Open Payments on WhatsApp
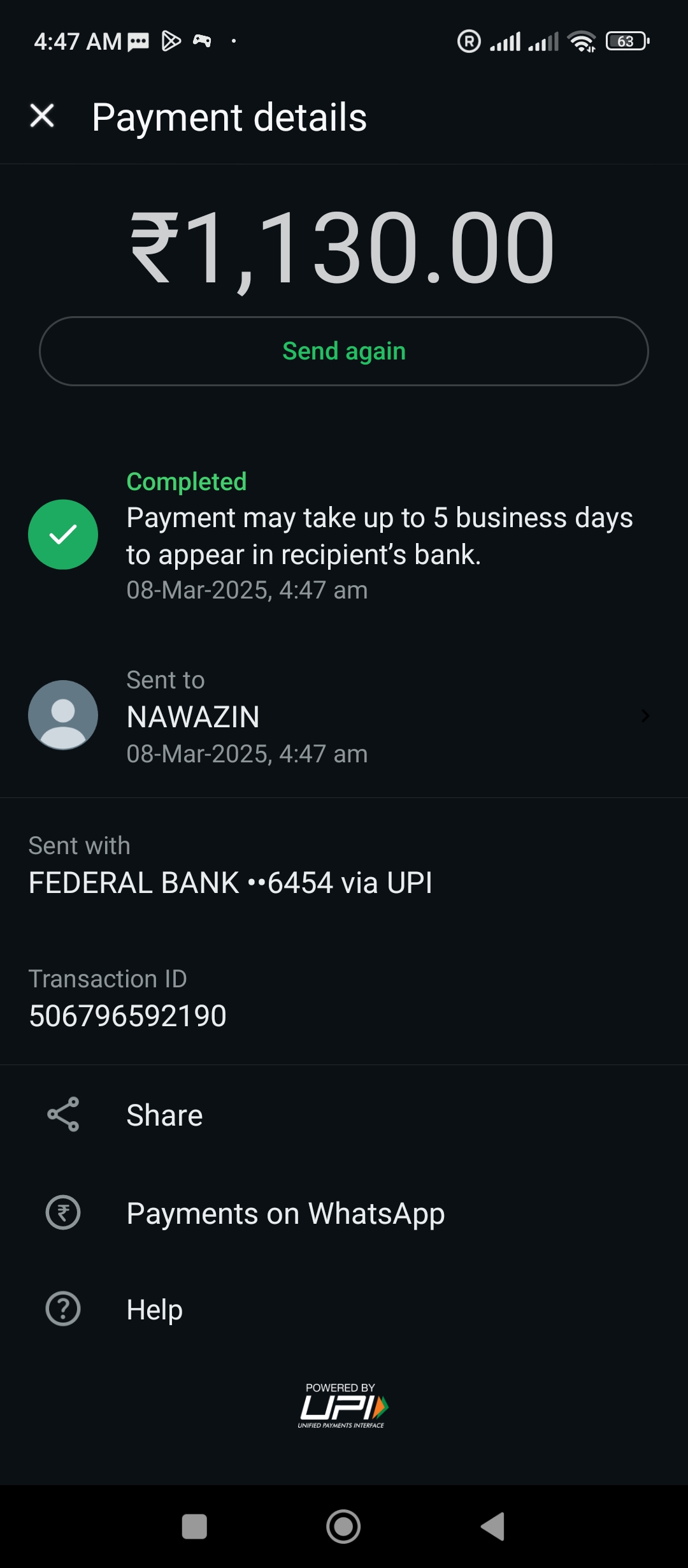 tap(285, 1213)
